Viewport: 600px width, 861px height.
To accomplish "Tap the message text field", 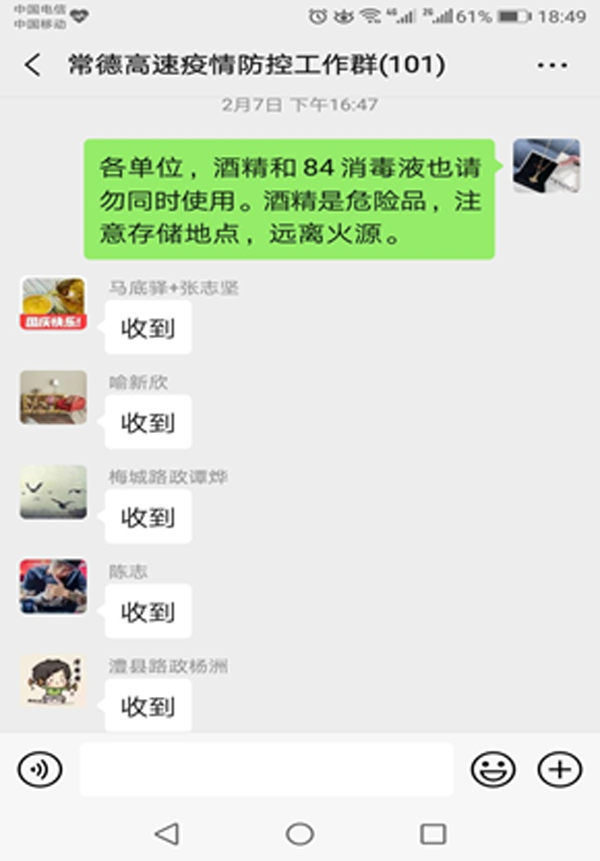I will click(x=266, y=769).
